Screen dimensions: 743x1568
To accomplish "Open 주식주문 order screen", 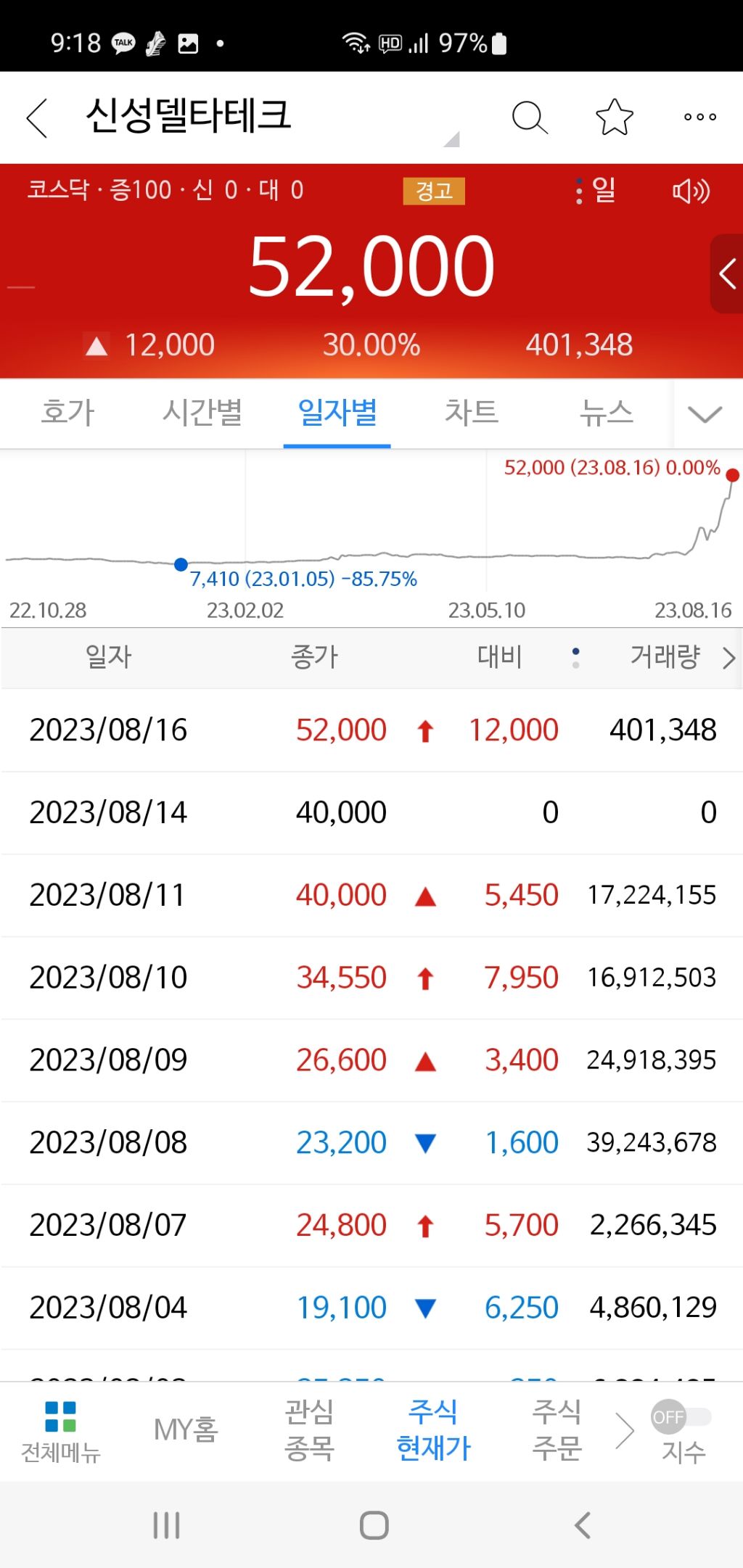I will [557, 1429].
